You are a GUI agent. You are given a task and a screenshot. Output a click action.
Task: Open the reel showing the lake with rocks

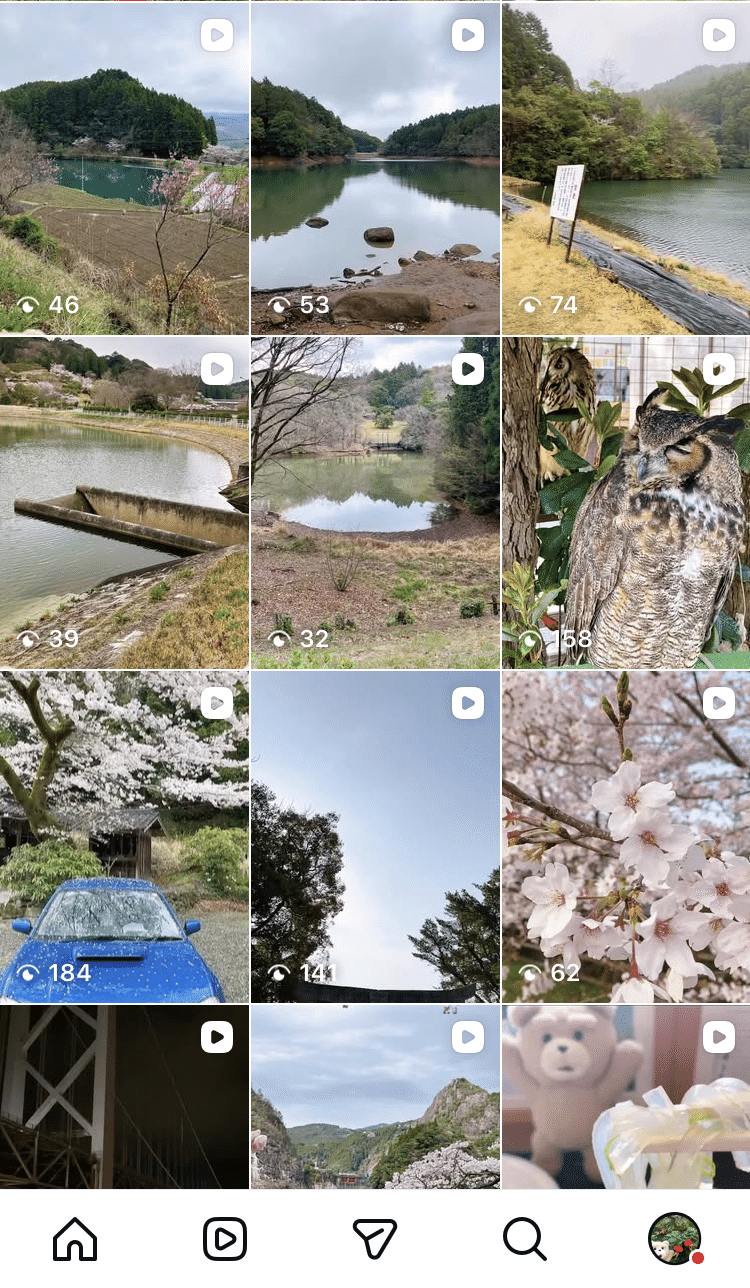tap(375, 165)
